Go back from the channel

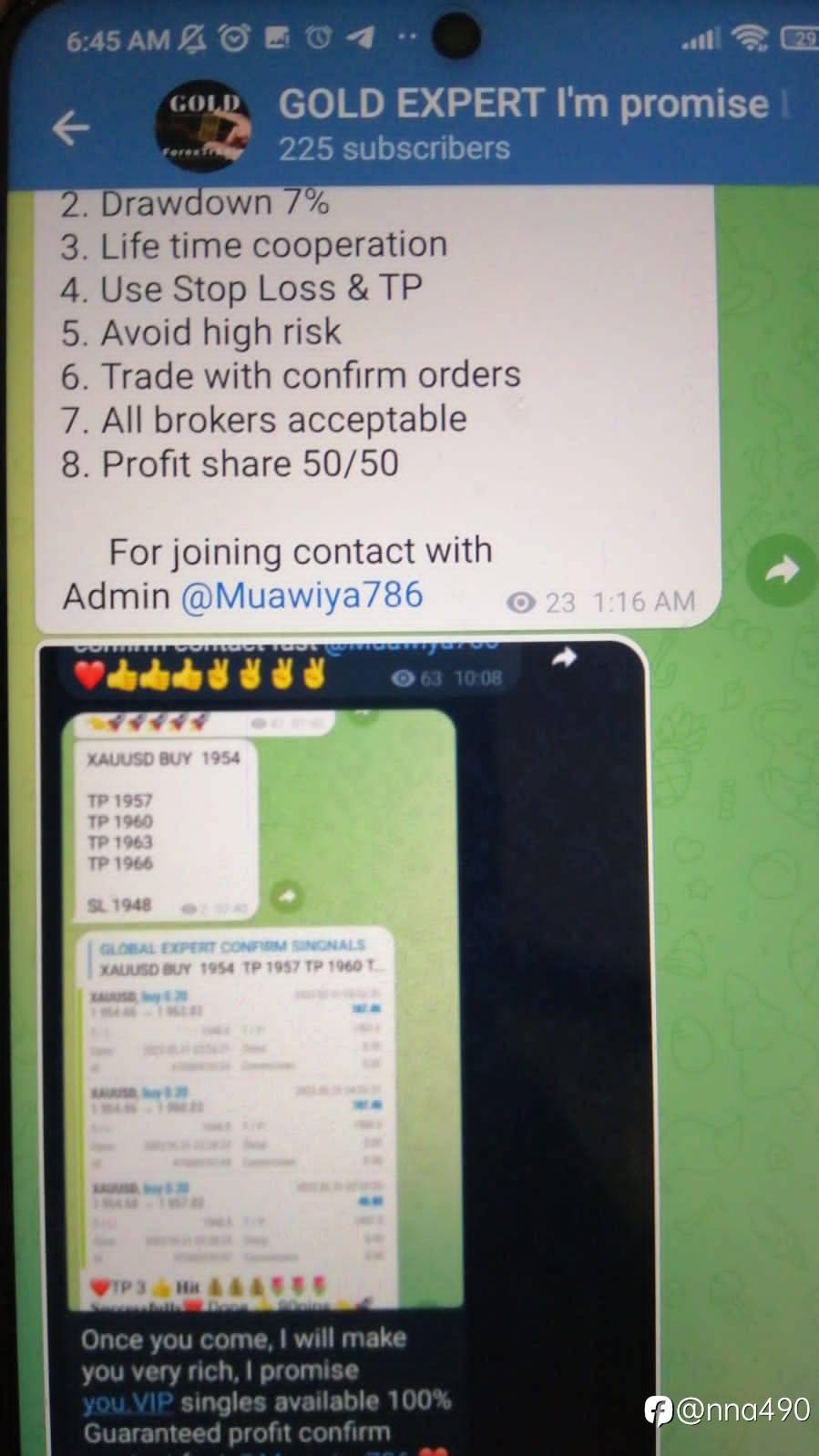70,127
